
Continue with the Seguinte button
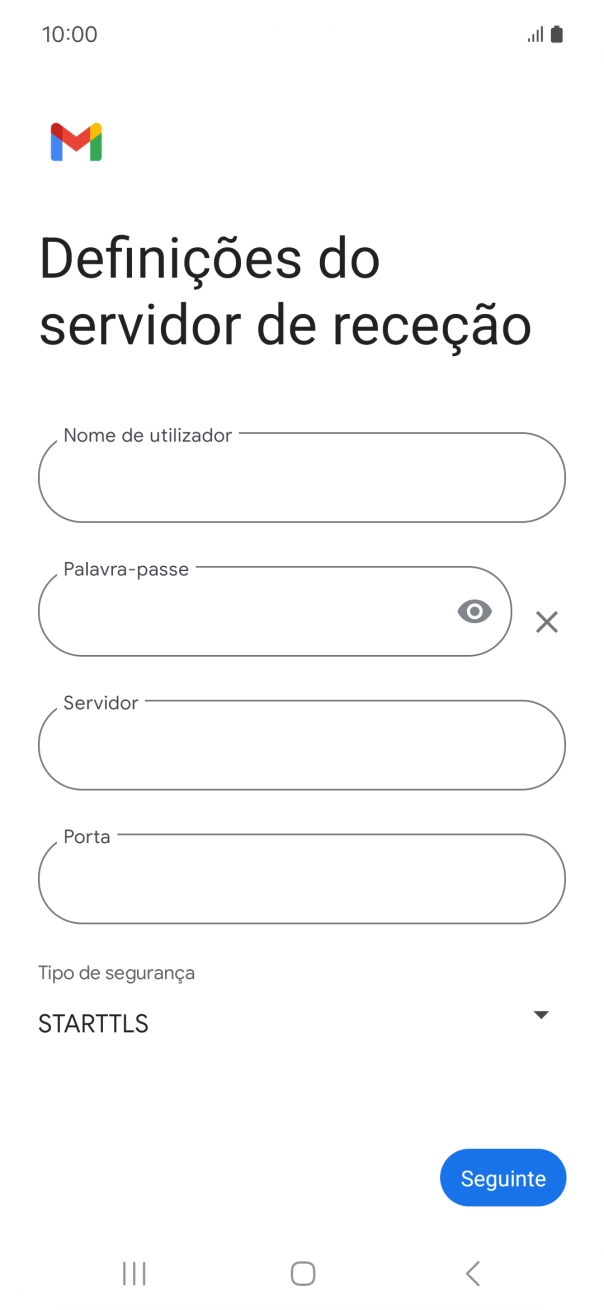tap(503, 1178)
